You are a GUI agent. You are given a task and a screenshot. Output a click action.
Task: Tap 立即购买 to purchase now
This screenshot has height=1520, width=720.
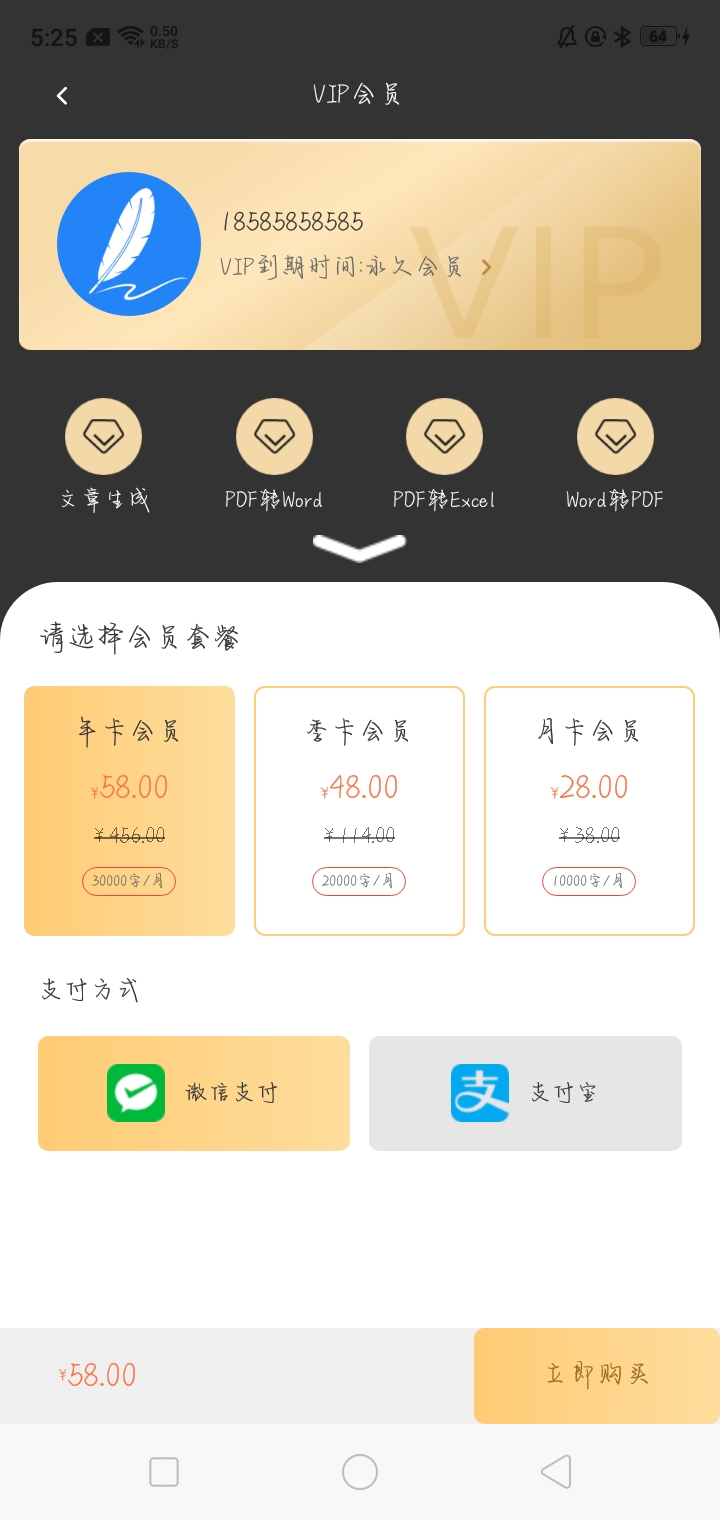pos(596,1375)
